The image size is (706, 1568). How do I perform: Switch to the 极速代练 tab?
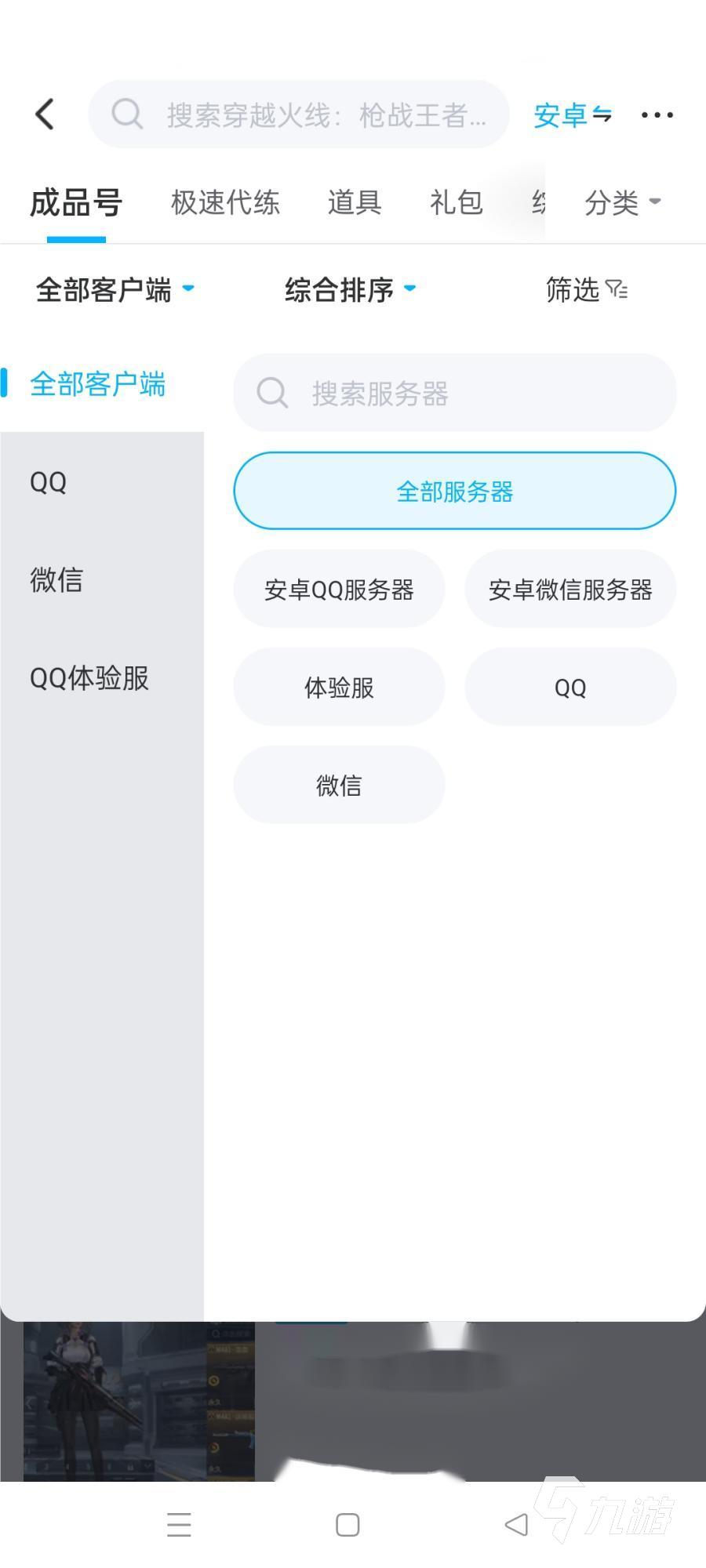tap(225, 203)
